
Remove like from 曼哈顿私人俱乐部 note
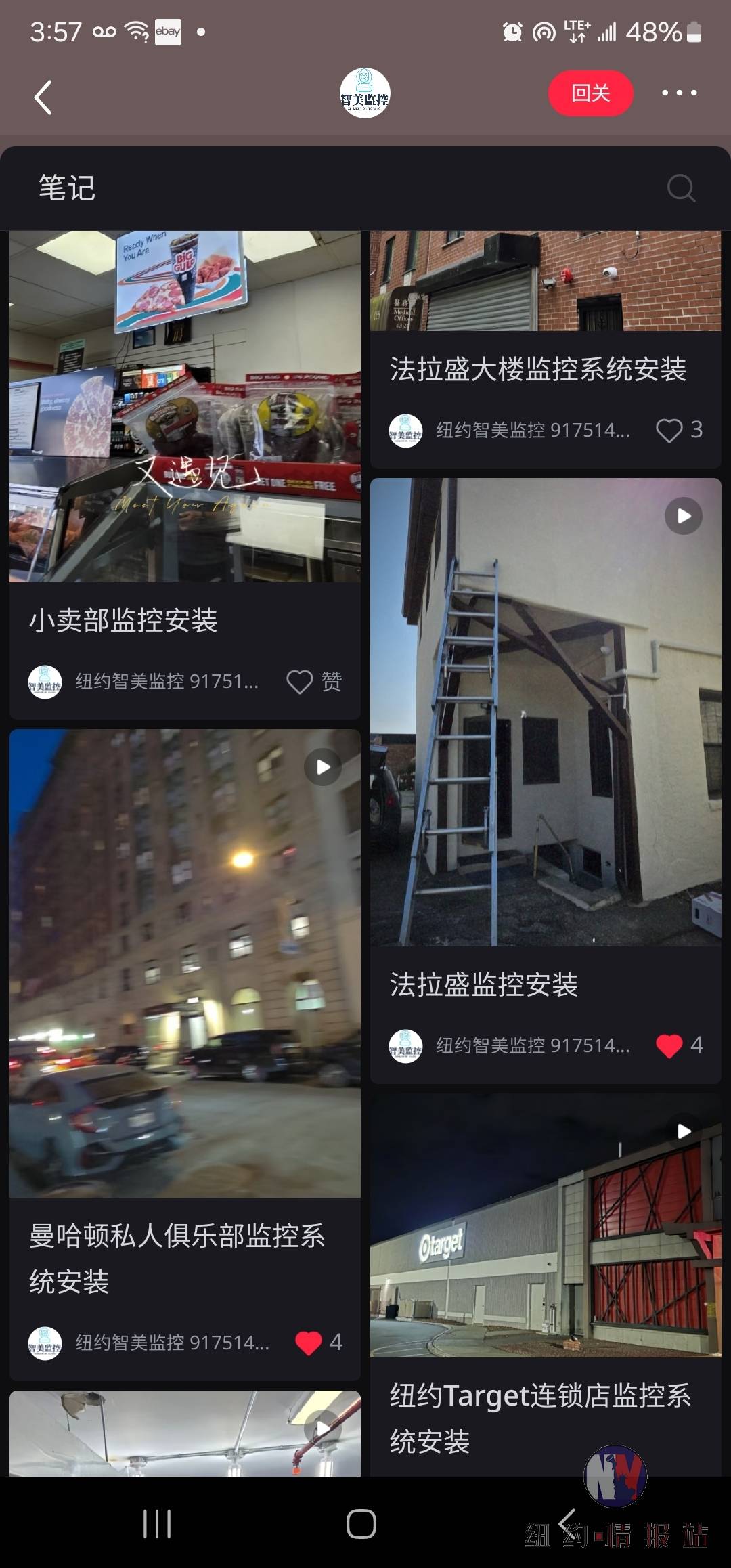click(309, 1343)
